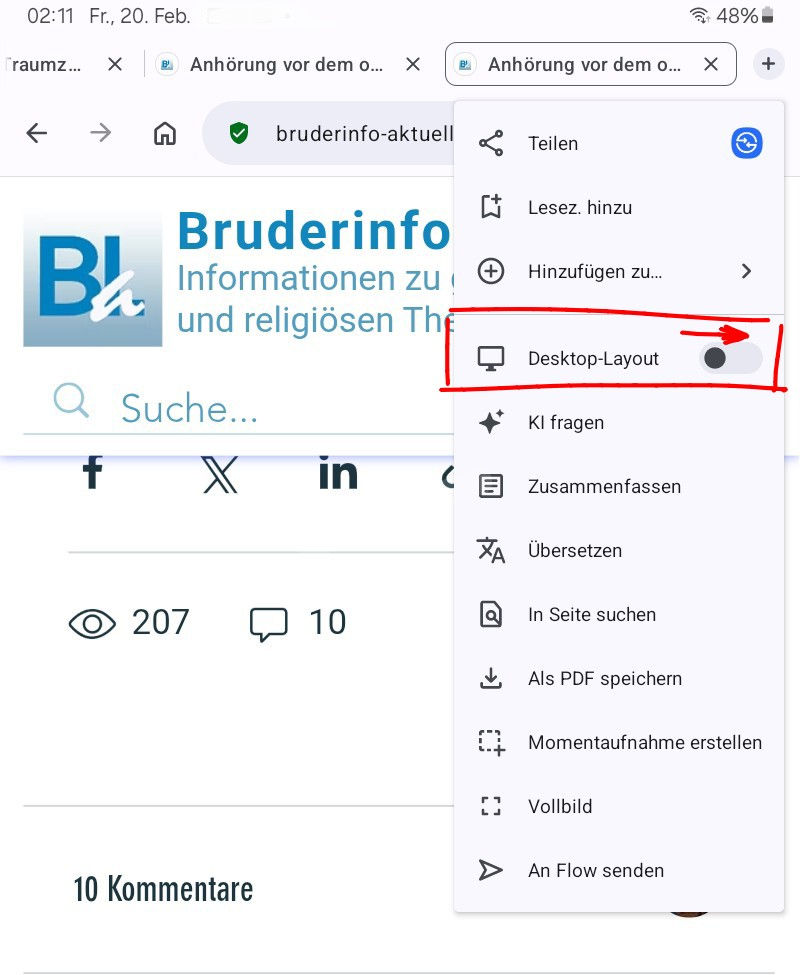Select Momentaufnahme erstellen
This screenshot has height=975, width=800.
click(x=644, y=742)
